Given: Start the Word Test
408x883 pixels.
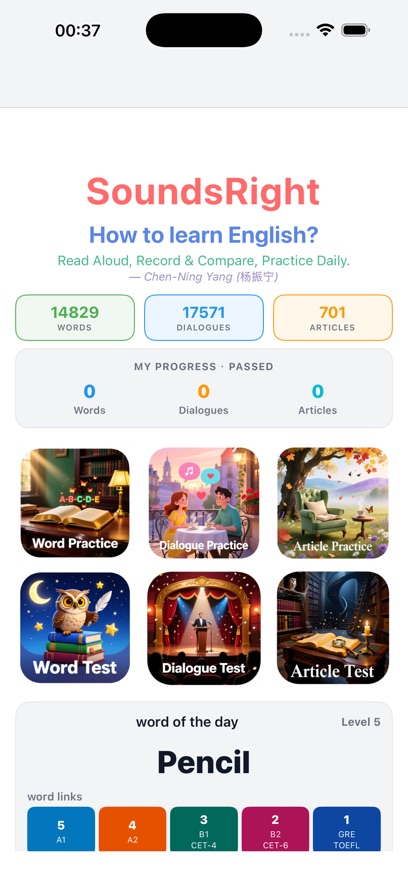Looking at the screenshot, I should click(x=75, y=627).
